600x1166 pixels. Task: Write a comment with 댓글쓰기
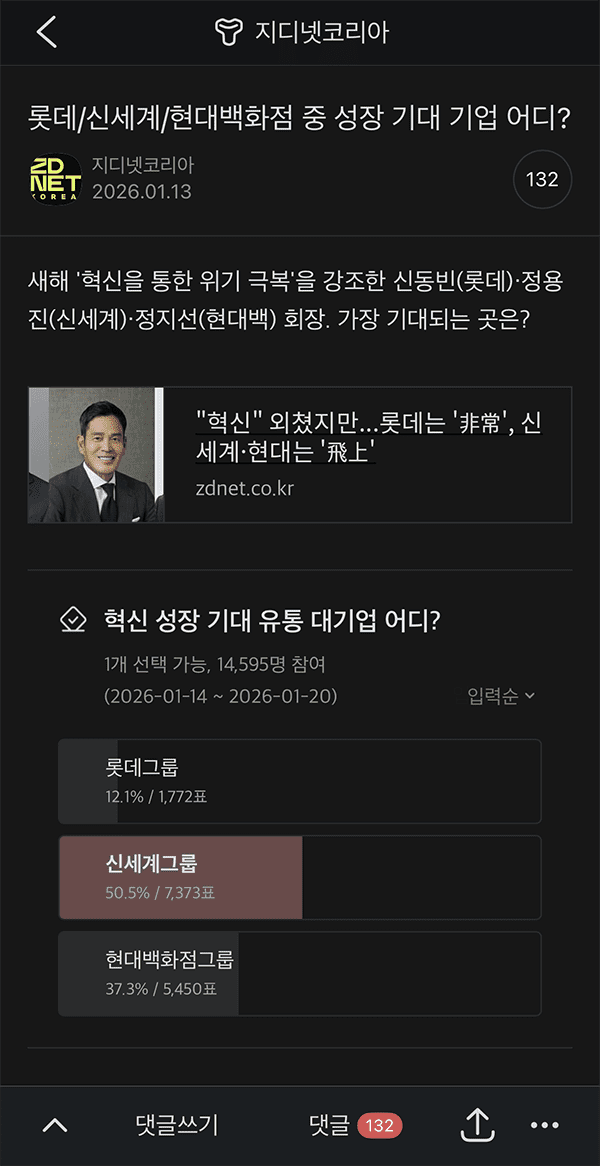tap(177, 1125)
